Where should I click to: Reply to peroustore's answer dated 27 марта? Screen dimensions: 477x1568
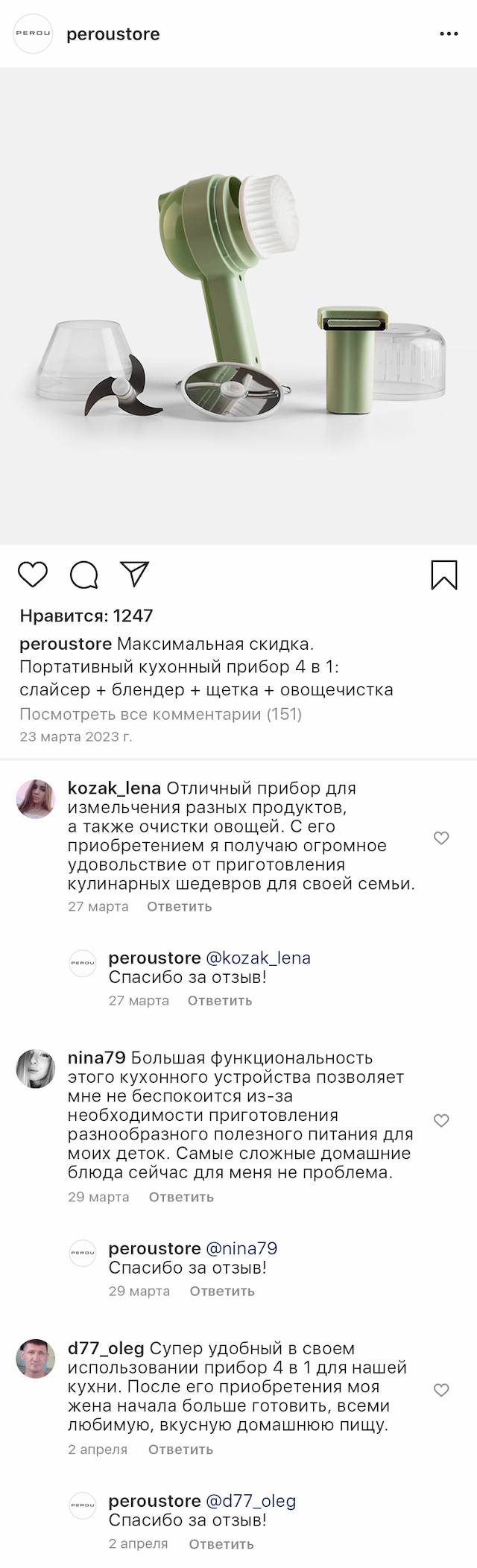[x=220, y=1001]
